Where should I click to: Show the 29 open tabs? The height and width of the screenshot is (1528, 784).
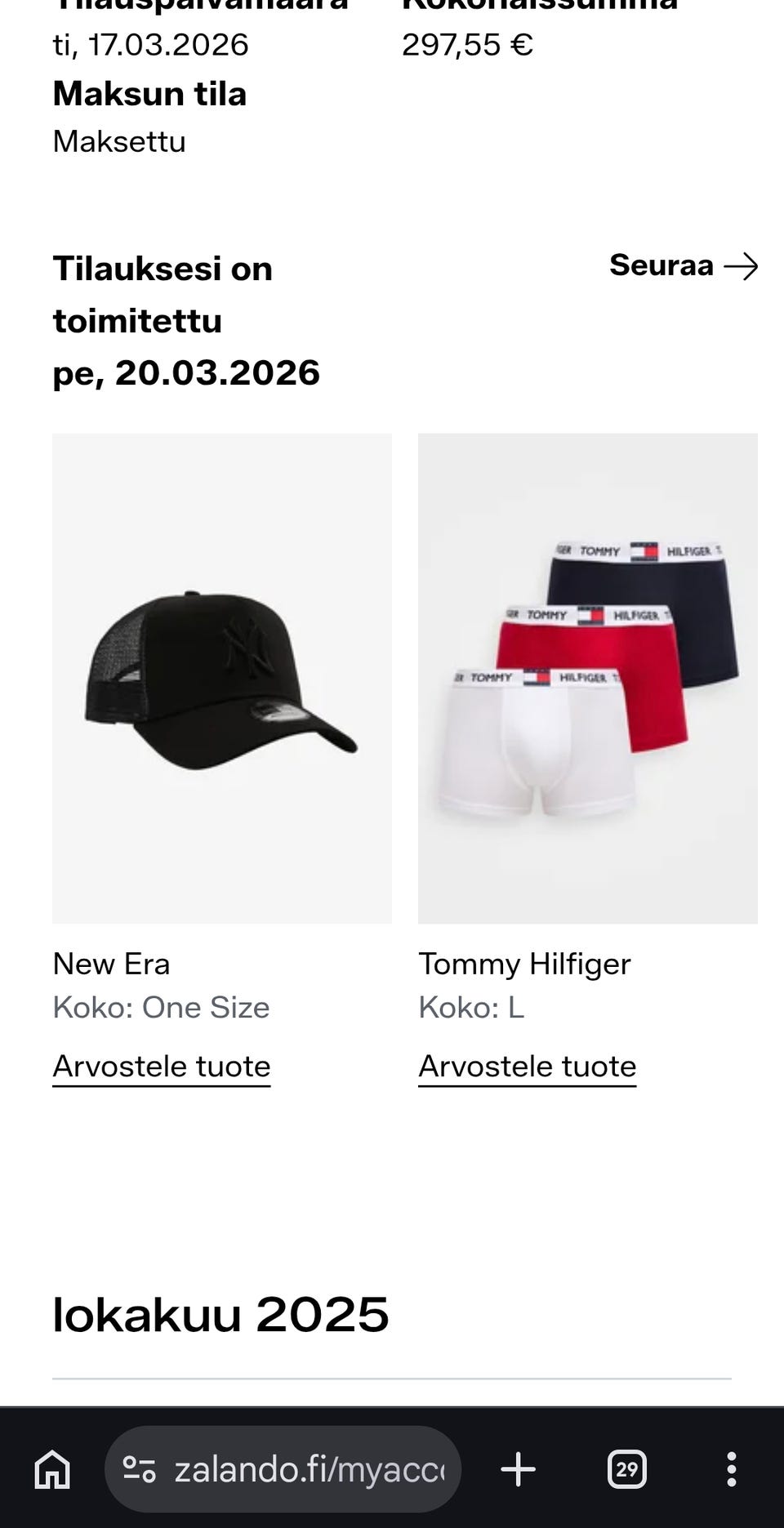626,1470
